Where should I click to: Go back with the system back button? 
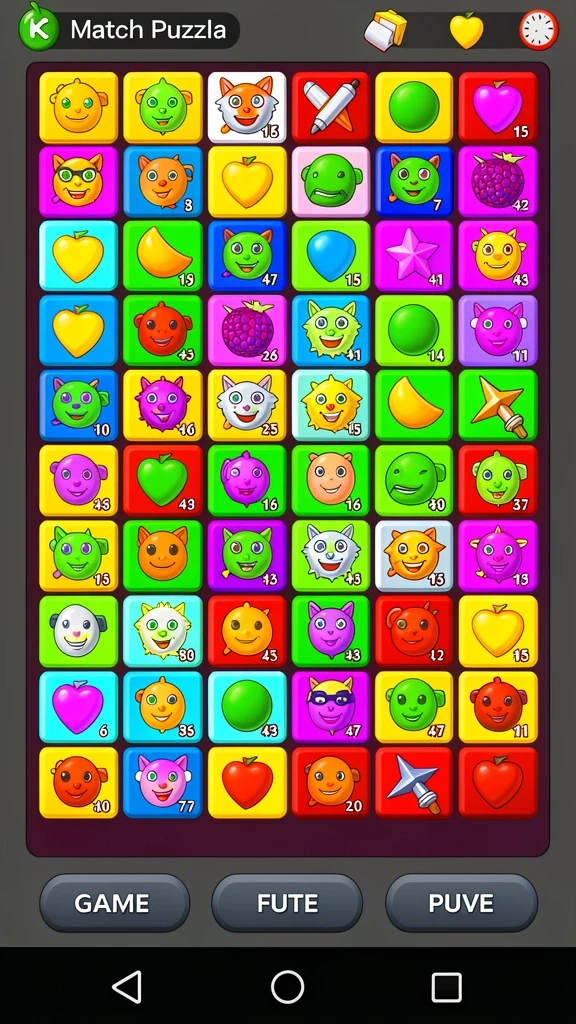tap(127, 986)
